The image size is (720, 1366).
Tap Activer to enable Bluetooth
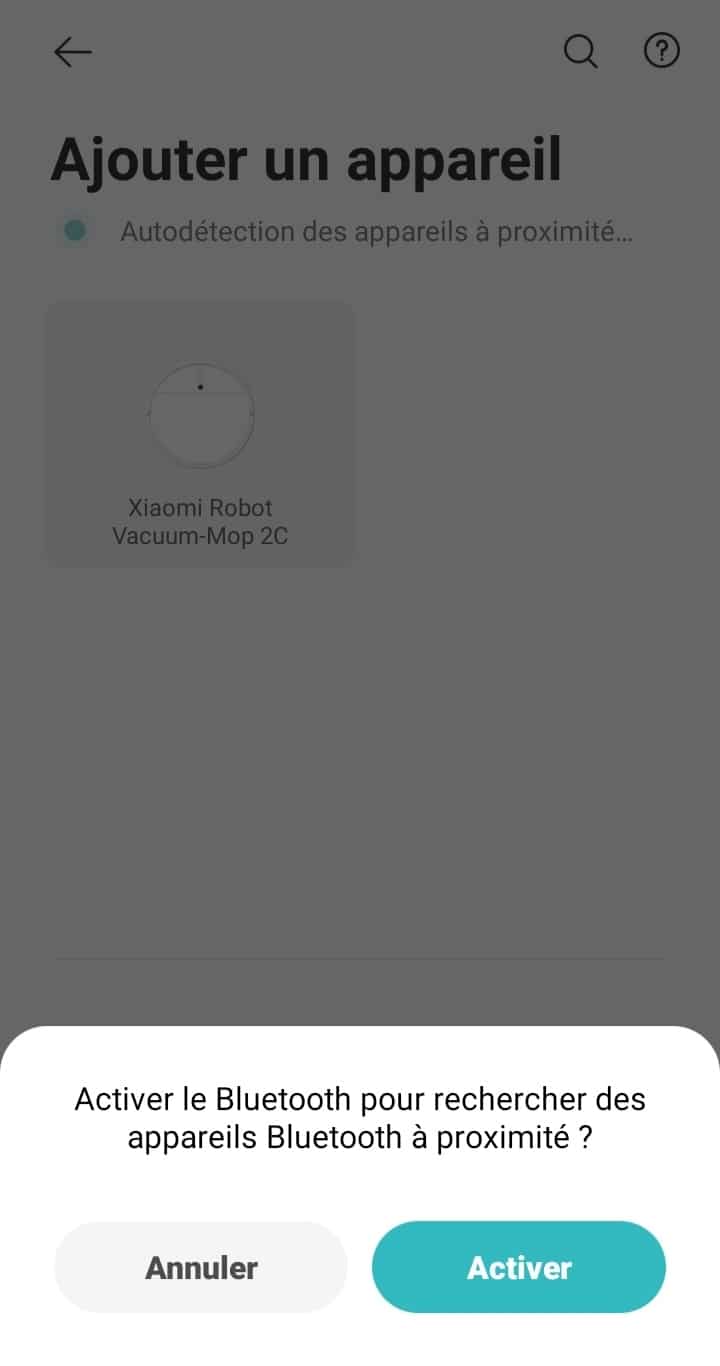[x=518, y=1267]
